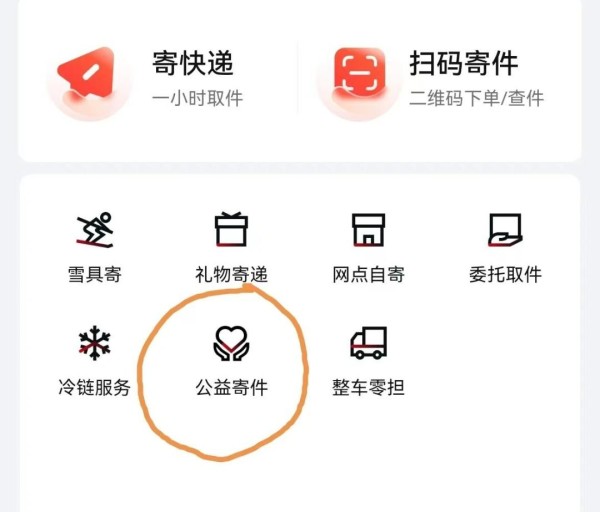Open 寄快递 one-hour pickup service

pyautogui.click(x=150, y=78)
